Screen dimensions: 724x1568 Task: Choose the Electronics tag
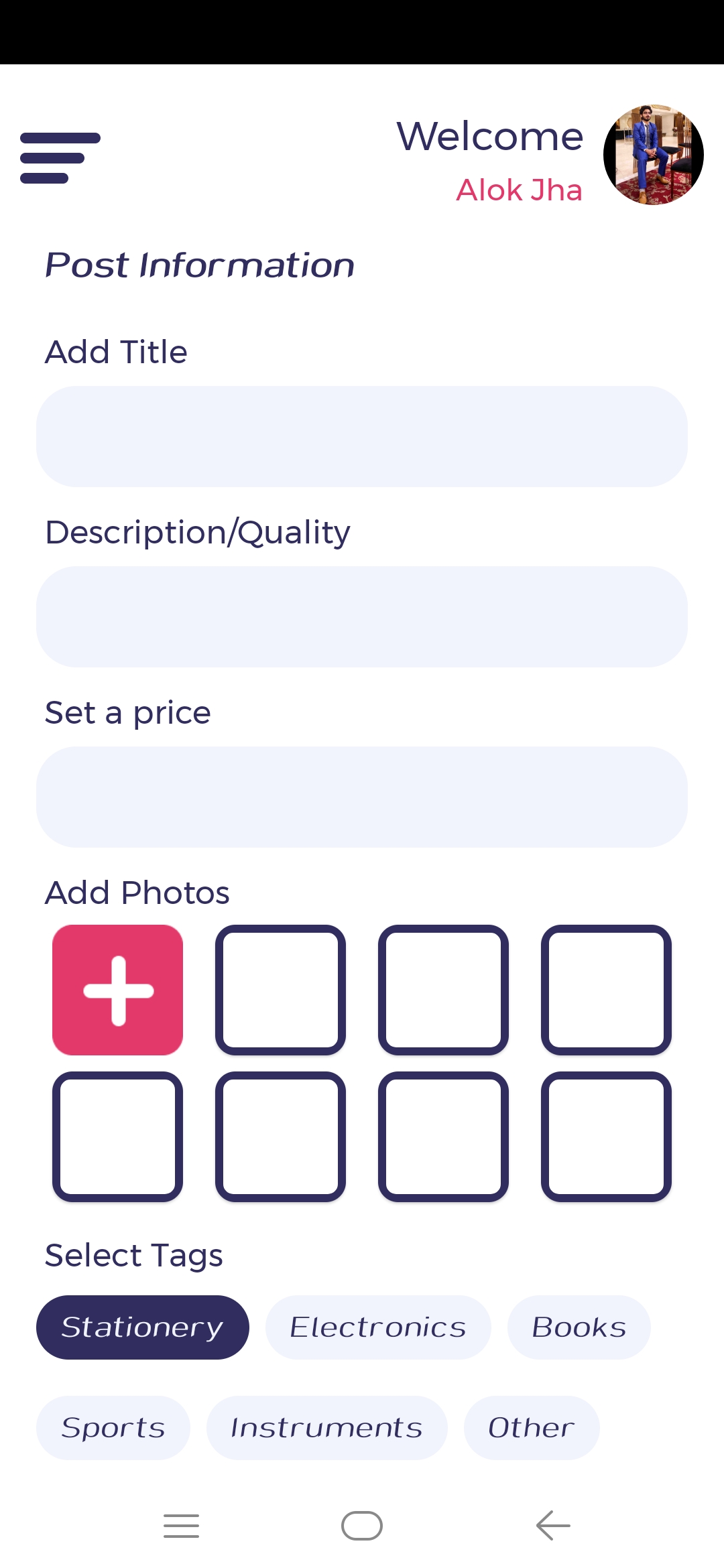click(378, 1327)
